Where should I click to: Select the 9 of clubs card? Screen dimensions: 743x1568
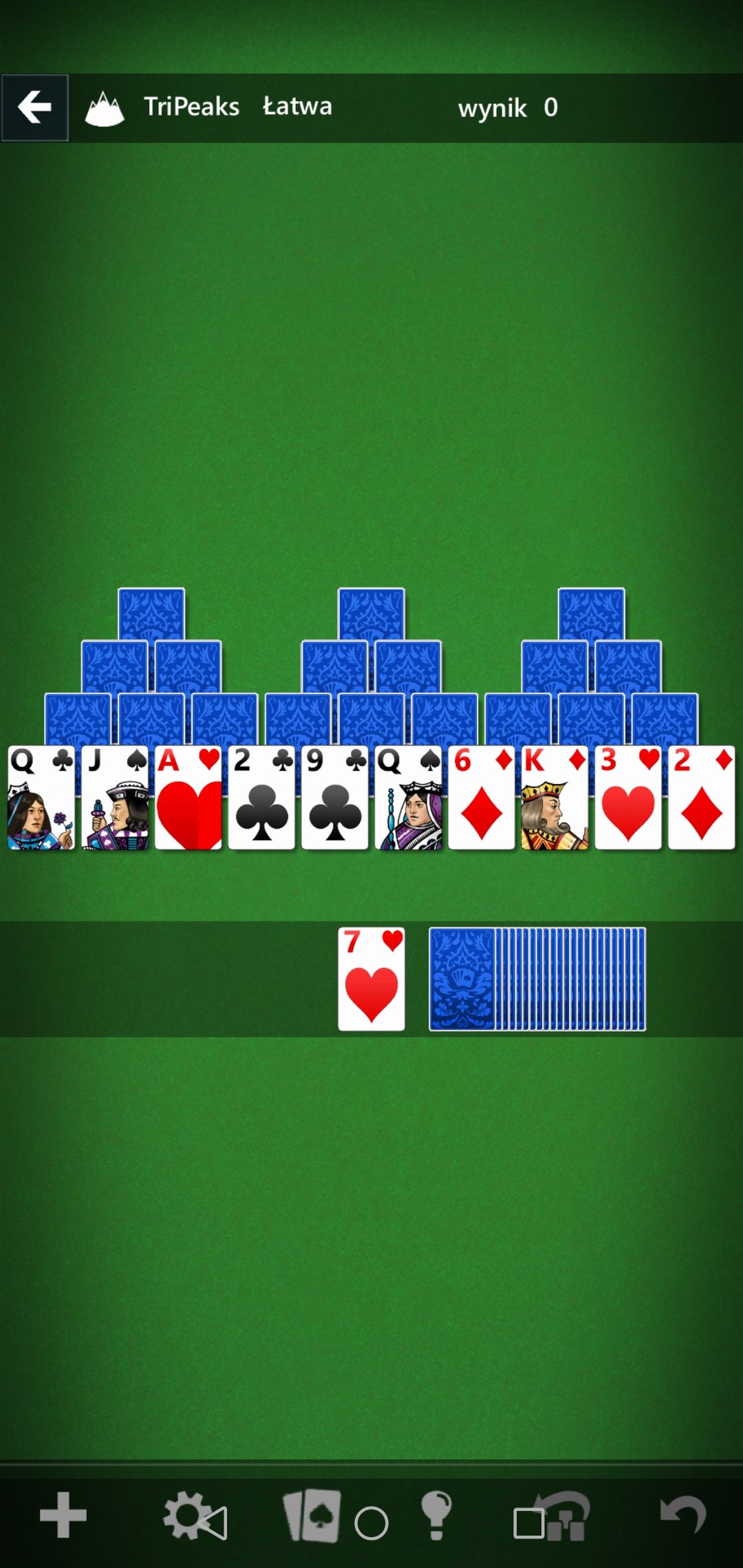[335, 798]
